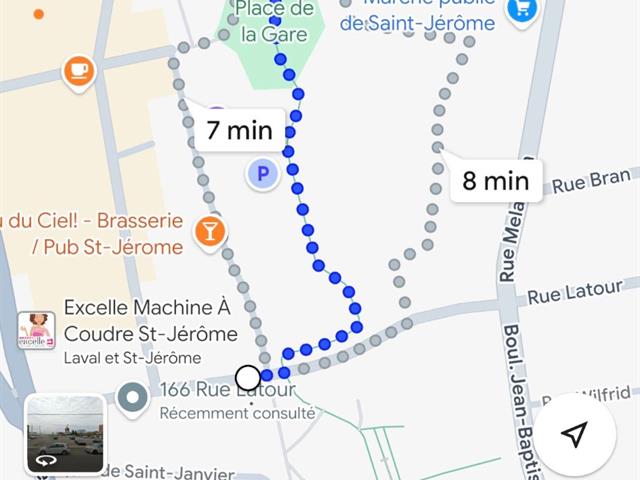Open Marché public shopping cart marker
The height and width of the screenshot is (480, 640).
pos(520,9)
